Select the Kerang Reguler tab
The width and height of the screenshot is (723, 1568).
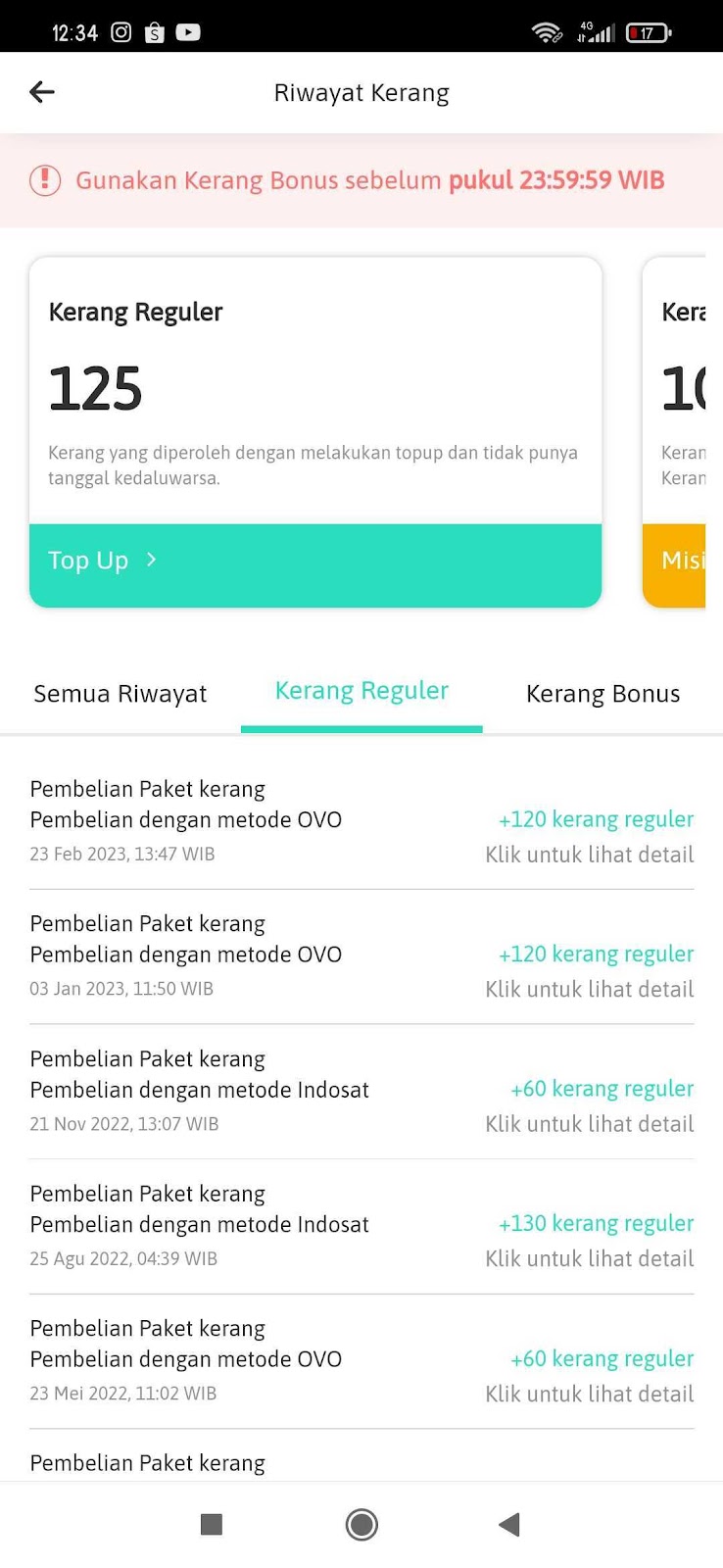coord(361,692)
